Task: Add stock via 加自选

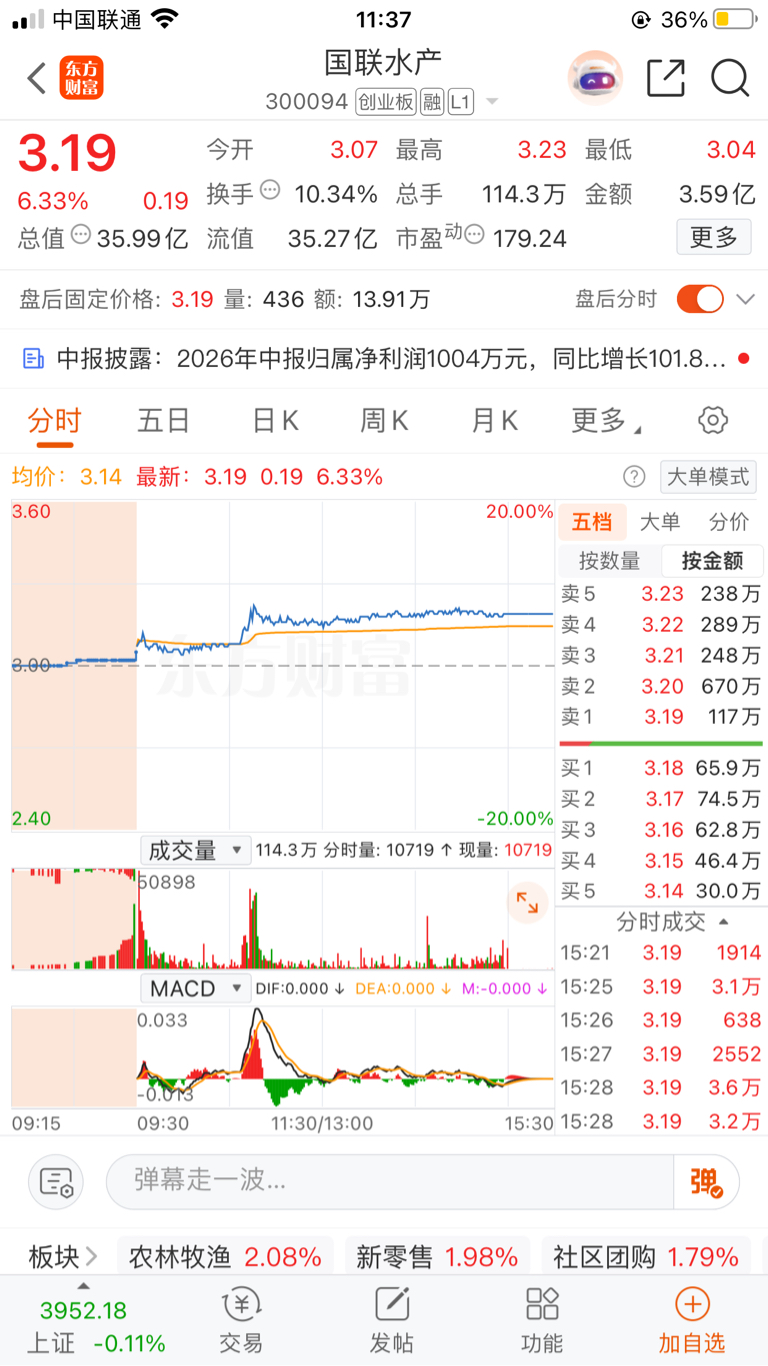Action: tap(692, 1320)
